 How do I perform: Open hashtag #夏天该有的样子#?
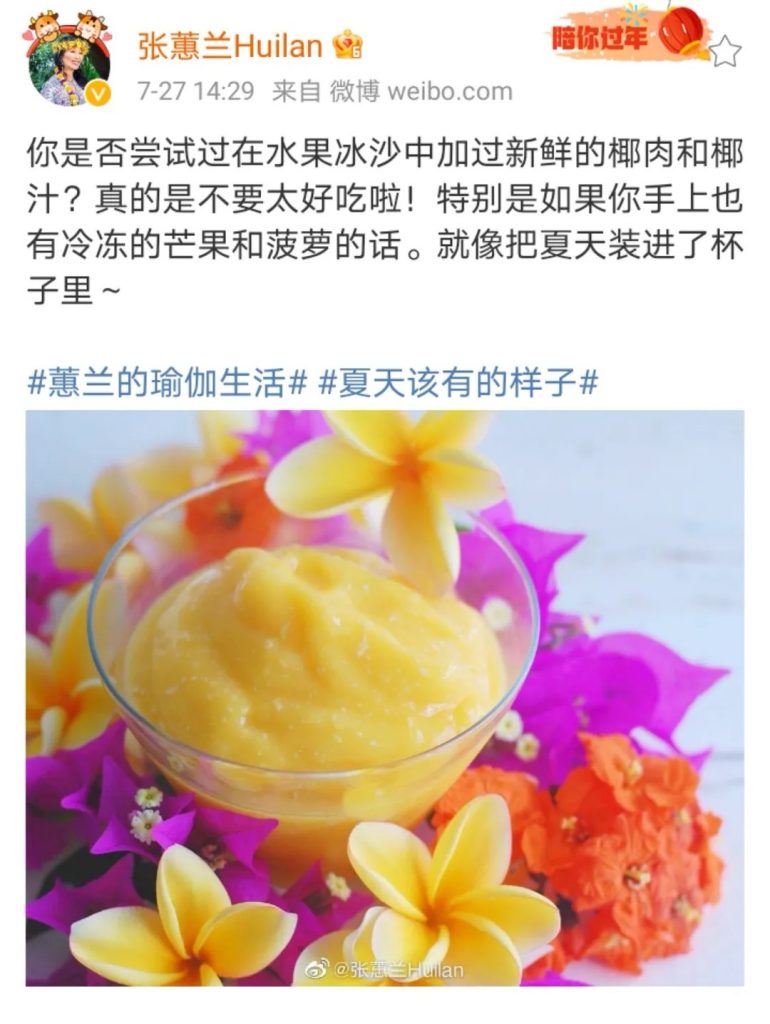[458, 382]
